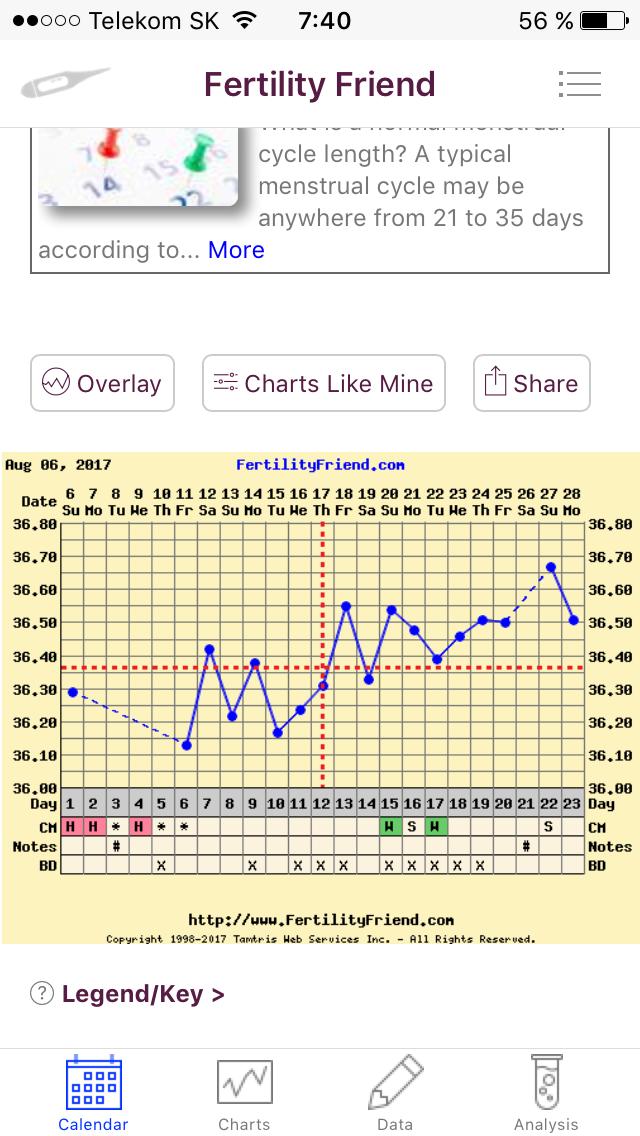Share this fertility chart
Screen dimensions: 640x1136
531,383
